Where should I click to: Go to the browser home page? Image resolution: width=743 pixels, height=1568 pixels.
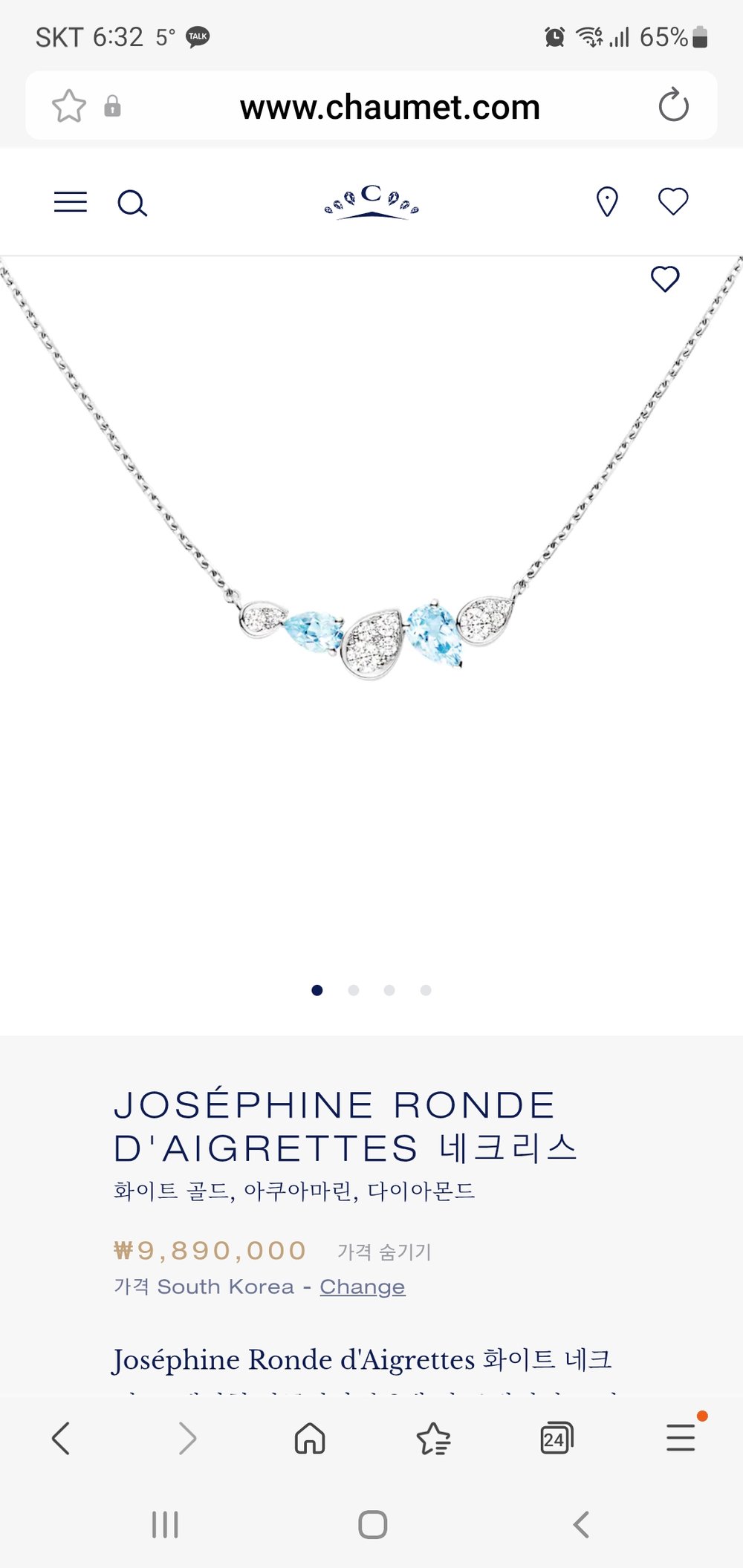pyautogui.click(x=310, y=1439)
